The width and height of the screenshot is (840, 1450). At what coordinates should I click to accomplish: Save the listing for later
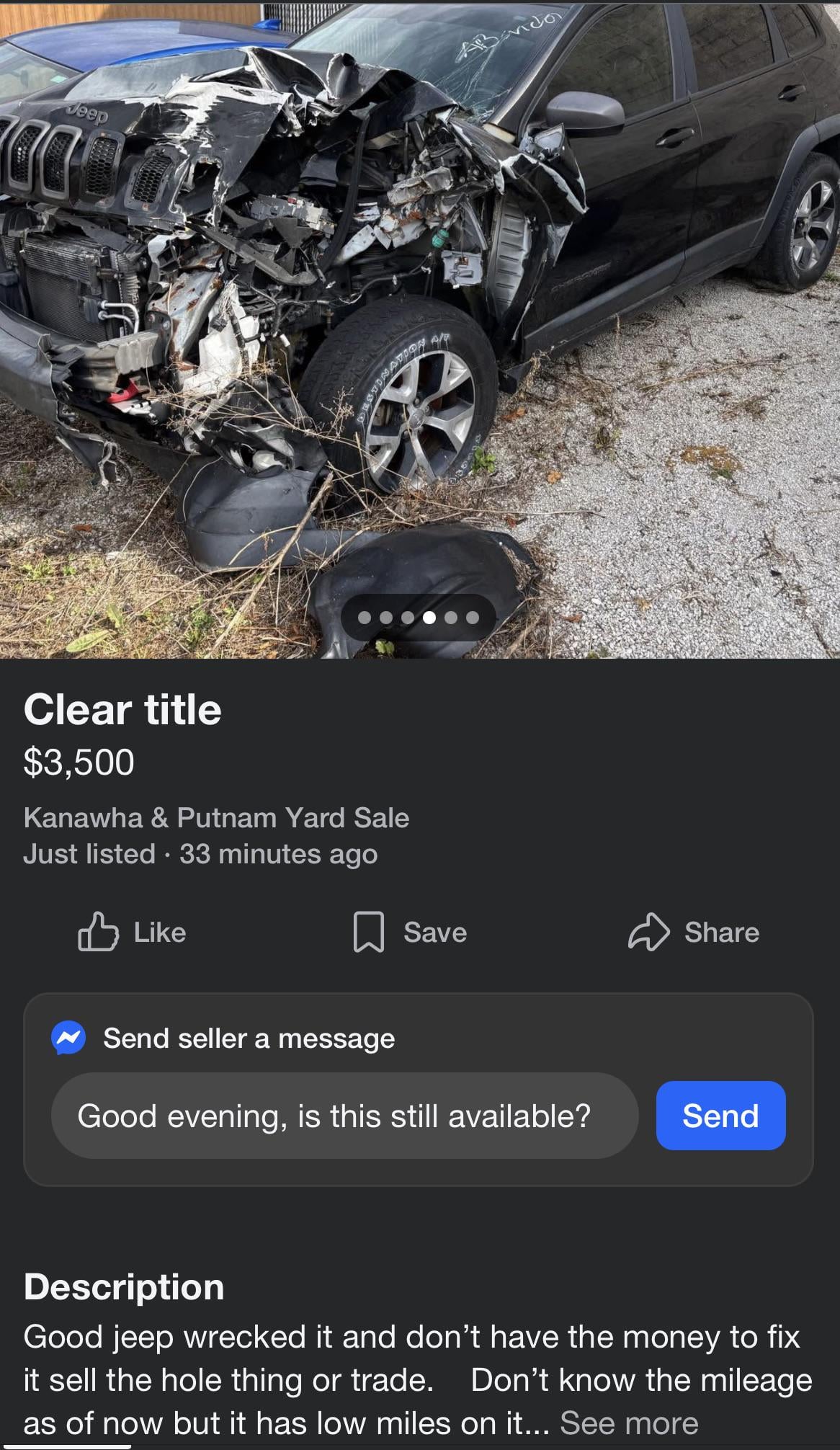pyautogui.click(x=410, y=932)
